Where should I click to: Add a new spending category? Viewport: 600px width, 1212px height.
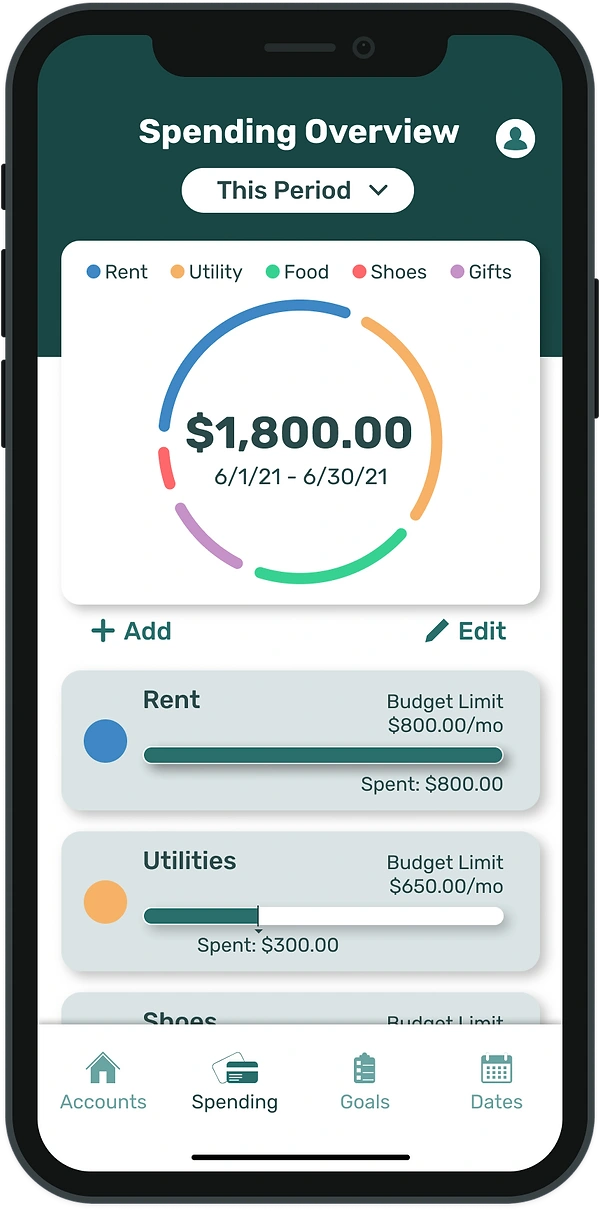(131, 631)
